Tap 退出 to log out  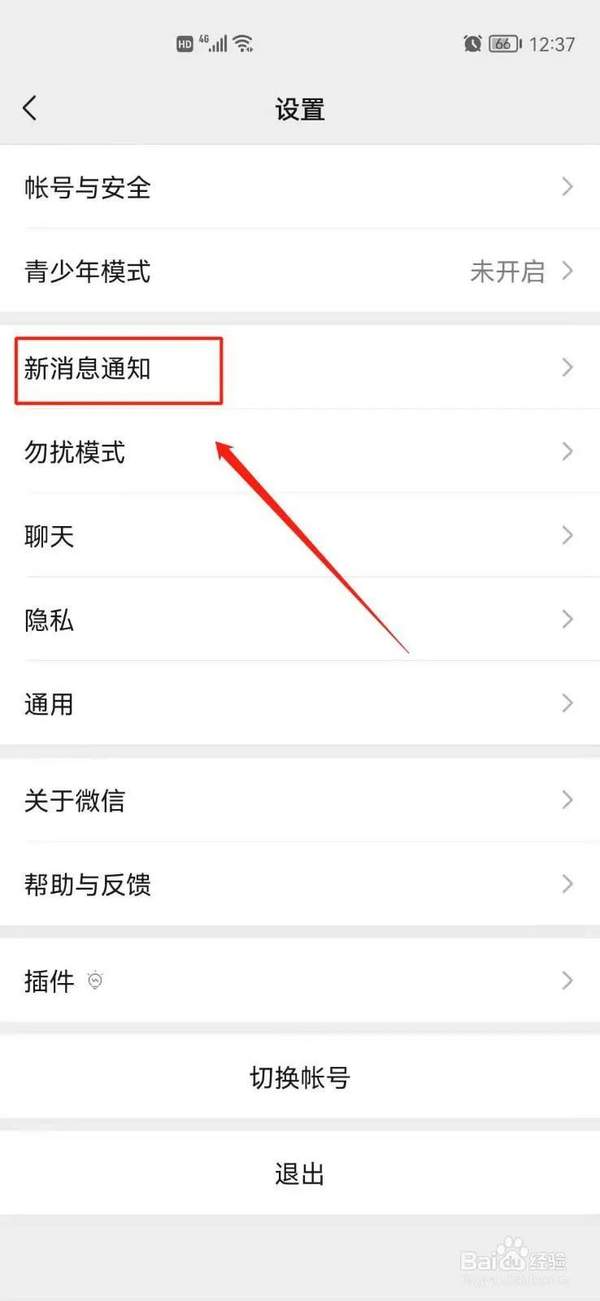tap(300, 1173)
